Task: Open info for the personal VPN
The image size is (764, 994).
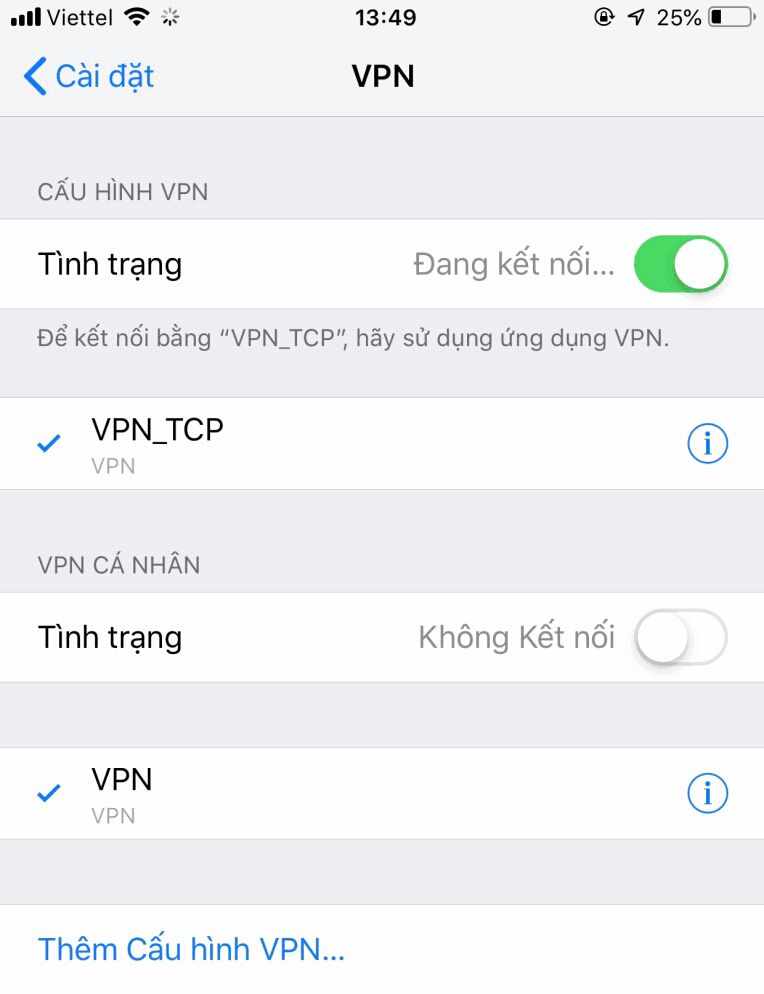Action: (x=708, y=794)
